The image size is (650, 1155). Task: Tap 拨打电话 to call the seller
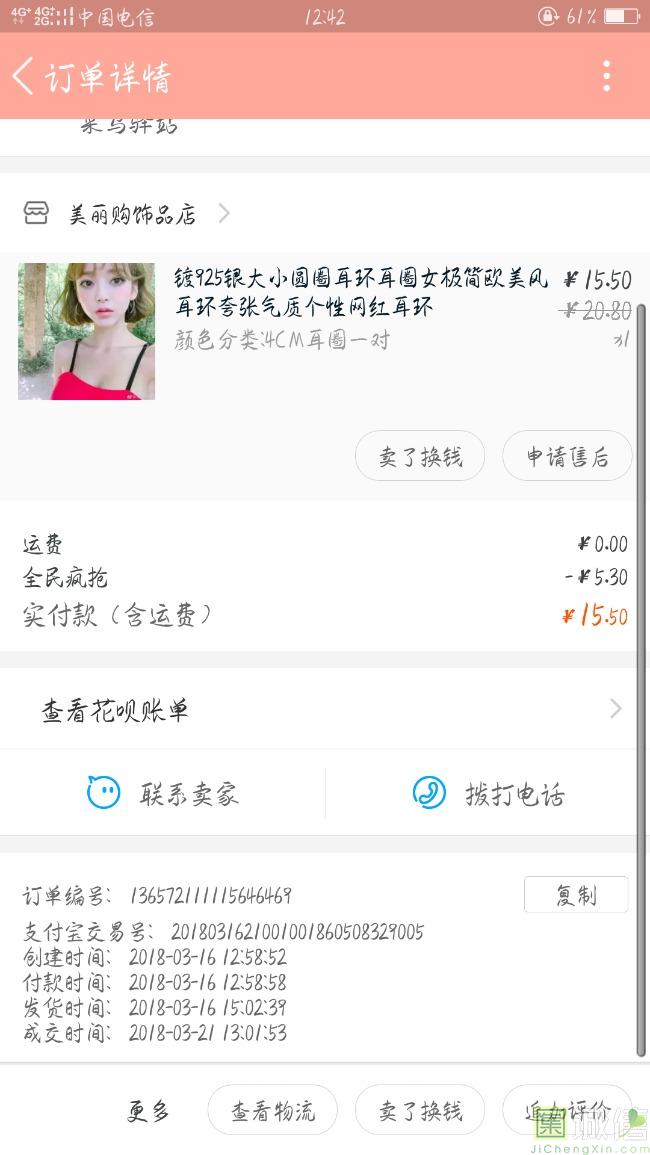point(488,794)
